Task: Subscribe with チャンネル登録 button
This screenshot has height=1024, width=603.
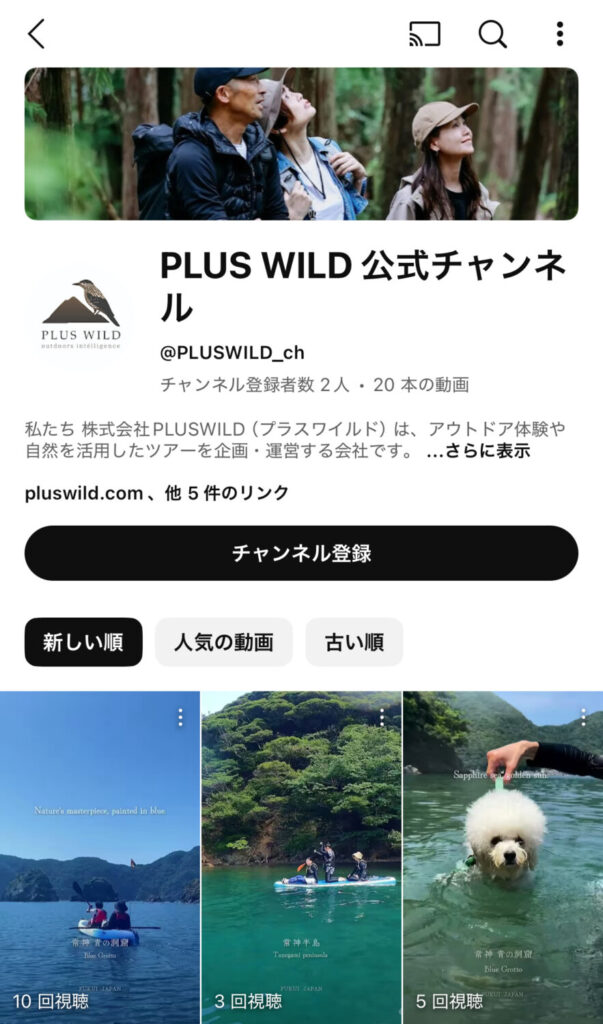Action: pyautogui.click(x=301, y=553)
